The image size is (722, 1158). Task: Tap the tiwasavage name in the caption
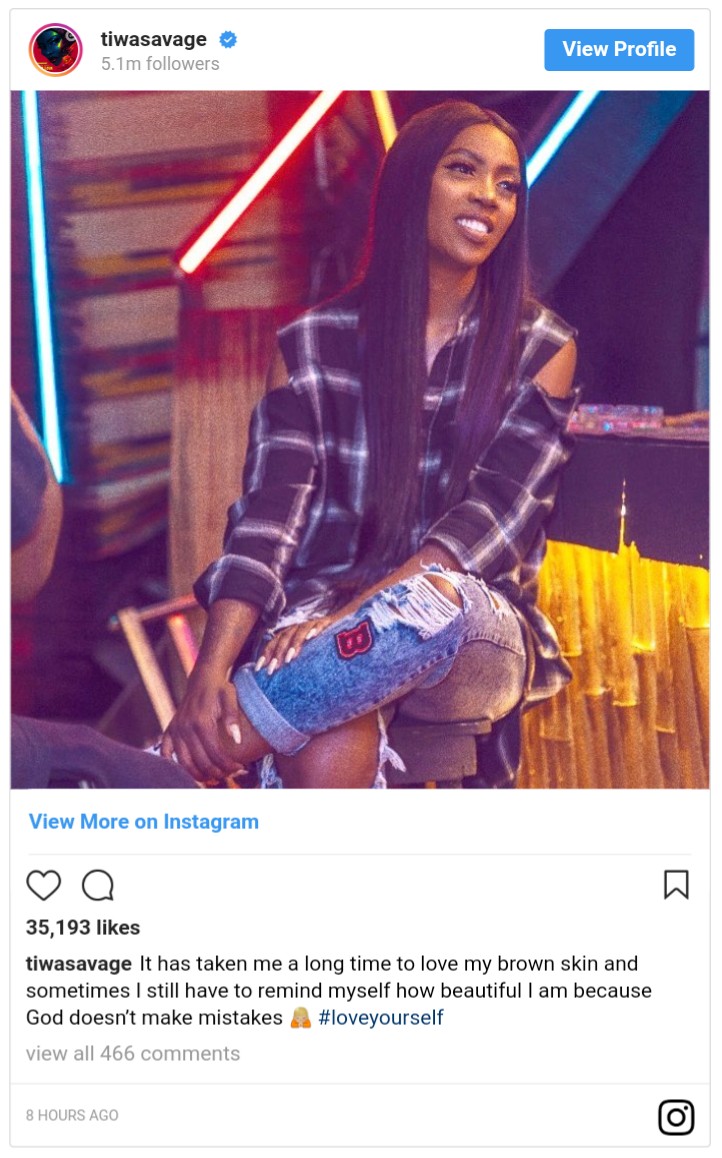(78, 964)
